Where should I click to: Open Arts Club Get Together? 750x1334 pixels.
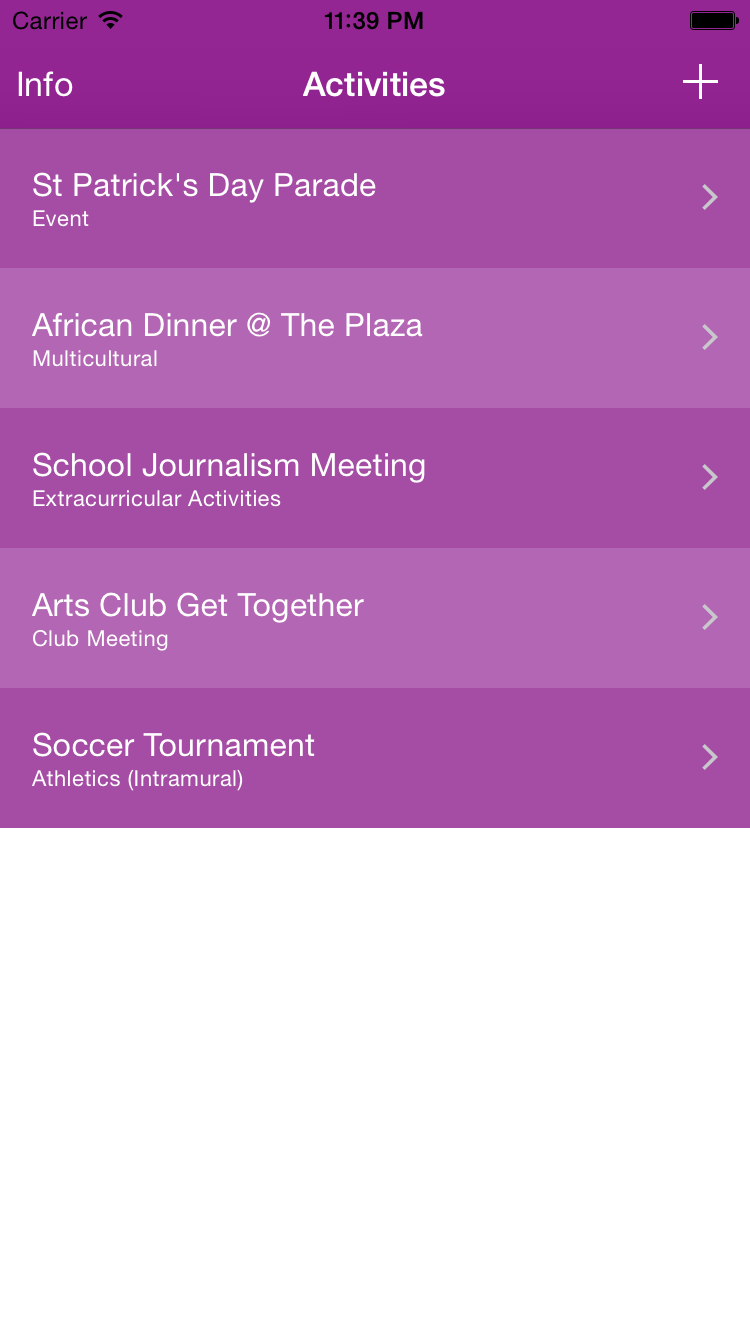tap(375, 618)
